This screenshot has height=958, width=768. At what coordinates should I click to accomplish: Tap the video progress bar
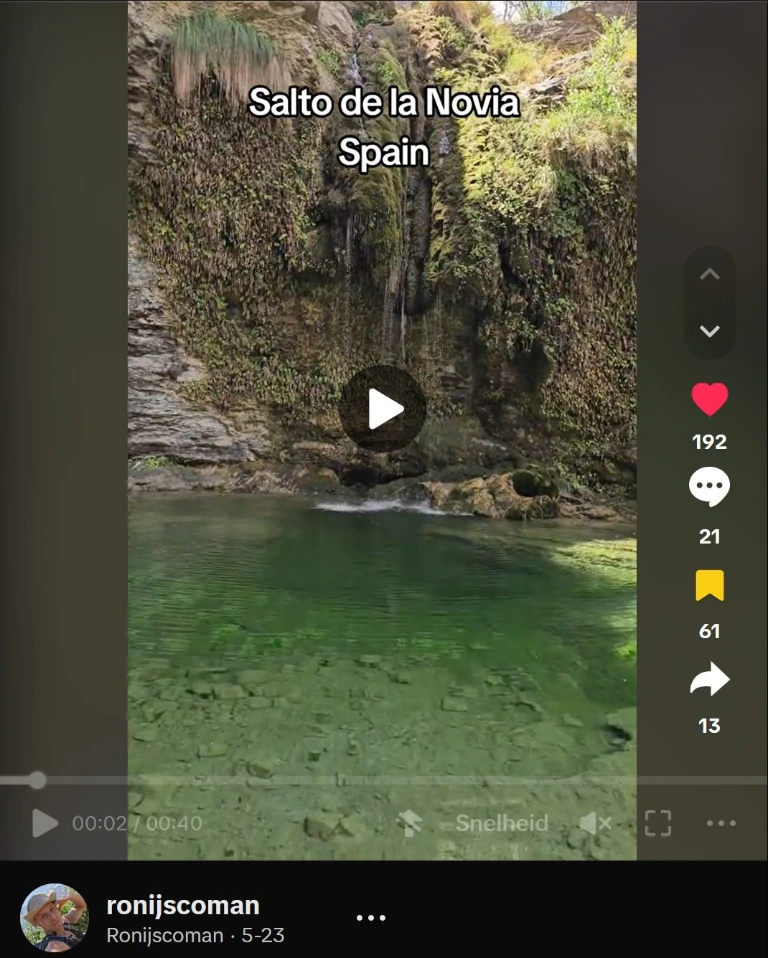pyautogui.click(x=384, y=780)
